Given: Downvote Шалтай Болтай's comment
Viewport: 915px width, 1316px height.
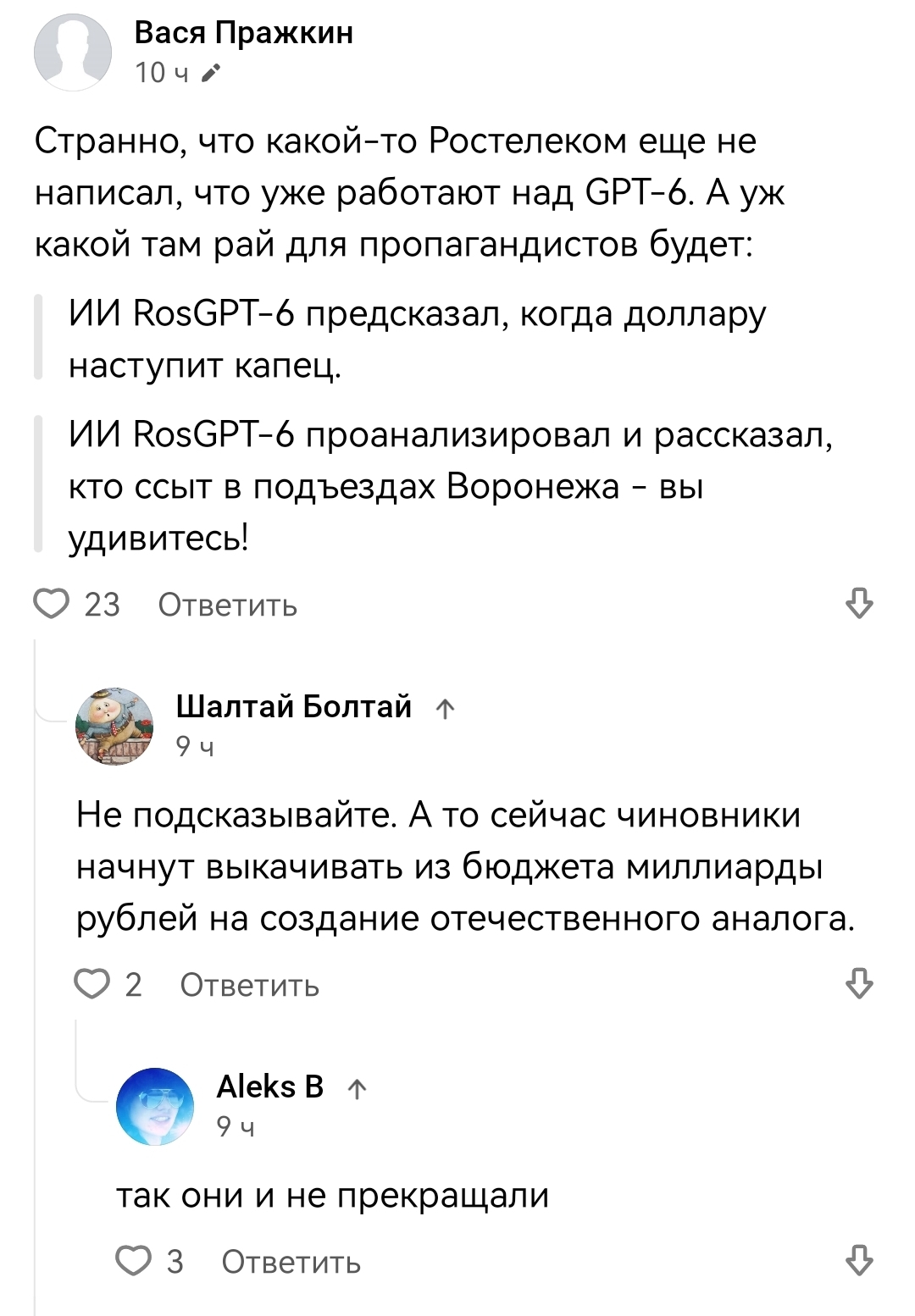Looking at the screenshot, I should pos(859,985).
